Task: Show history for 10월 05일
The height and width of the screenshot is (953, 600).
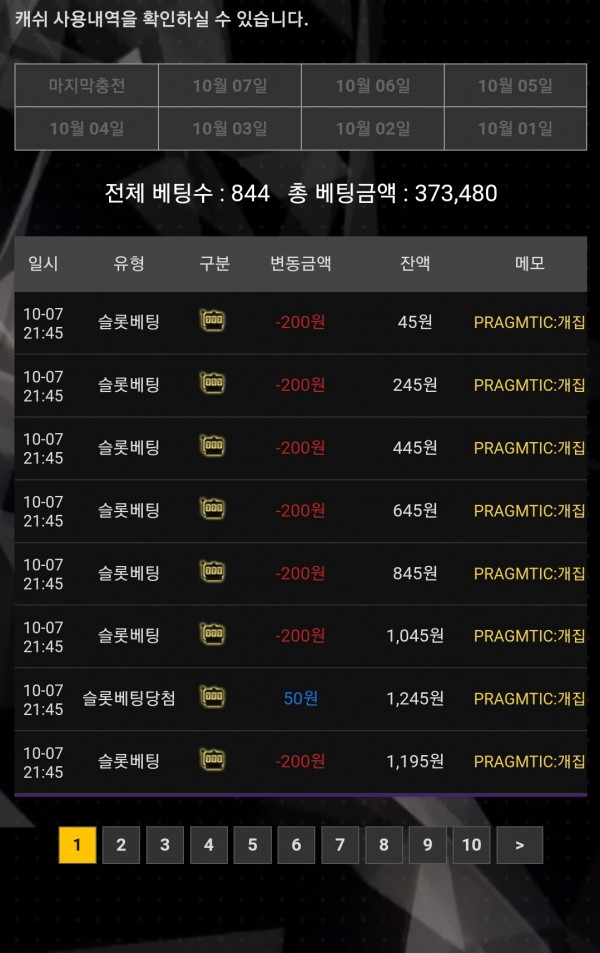Action: tap(515, 86)
